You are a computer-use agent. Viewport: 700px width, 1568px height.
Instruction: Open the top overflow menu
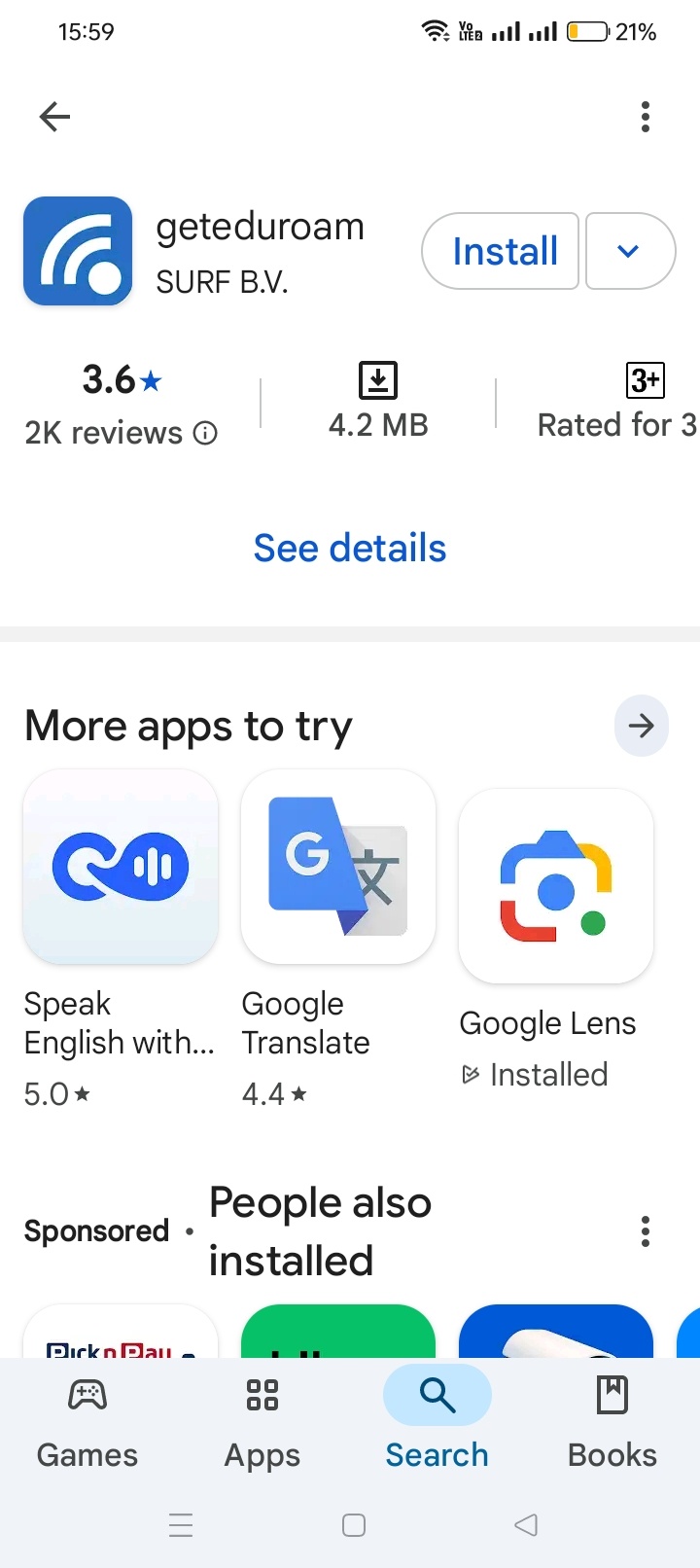click(646, 118)
